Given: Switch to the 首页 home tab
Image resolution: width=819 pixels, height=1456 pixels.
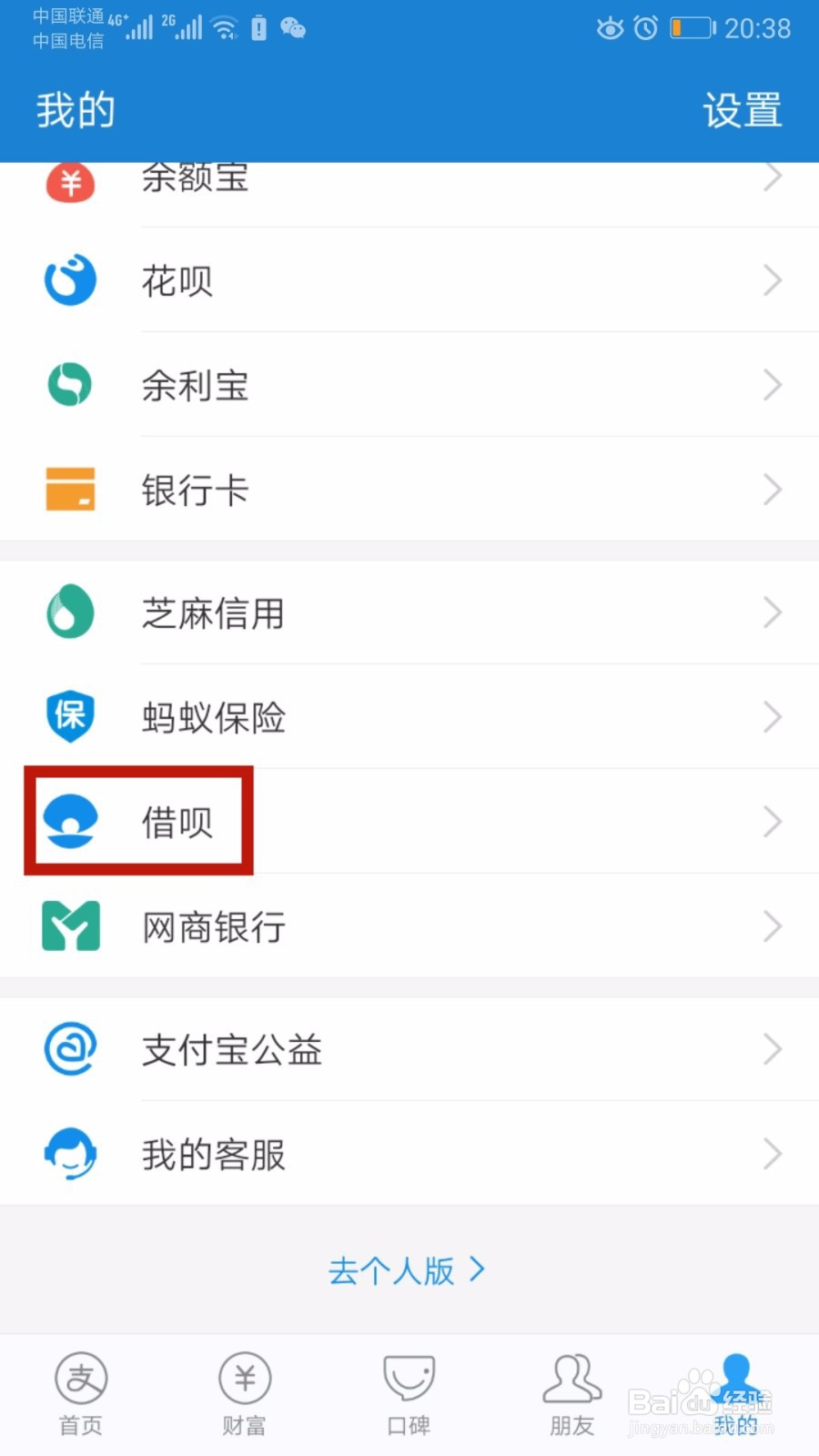Looking at the screenshot, I should coord(81,1392).
